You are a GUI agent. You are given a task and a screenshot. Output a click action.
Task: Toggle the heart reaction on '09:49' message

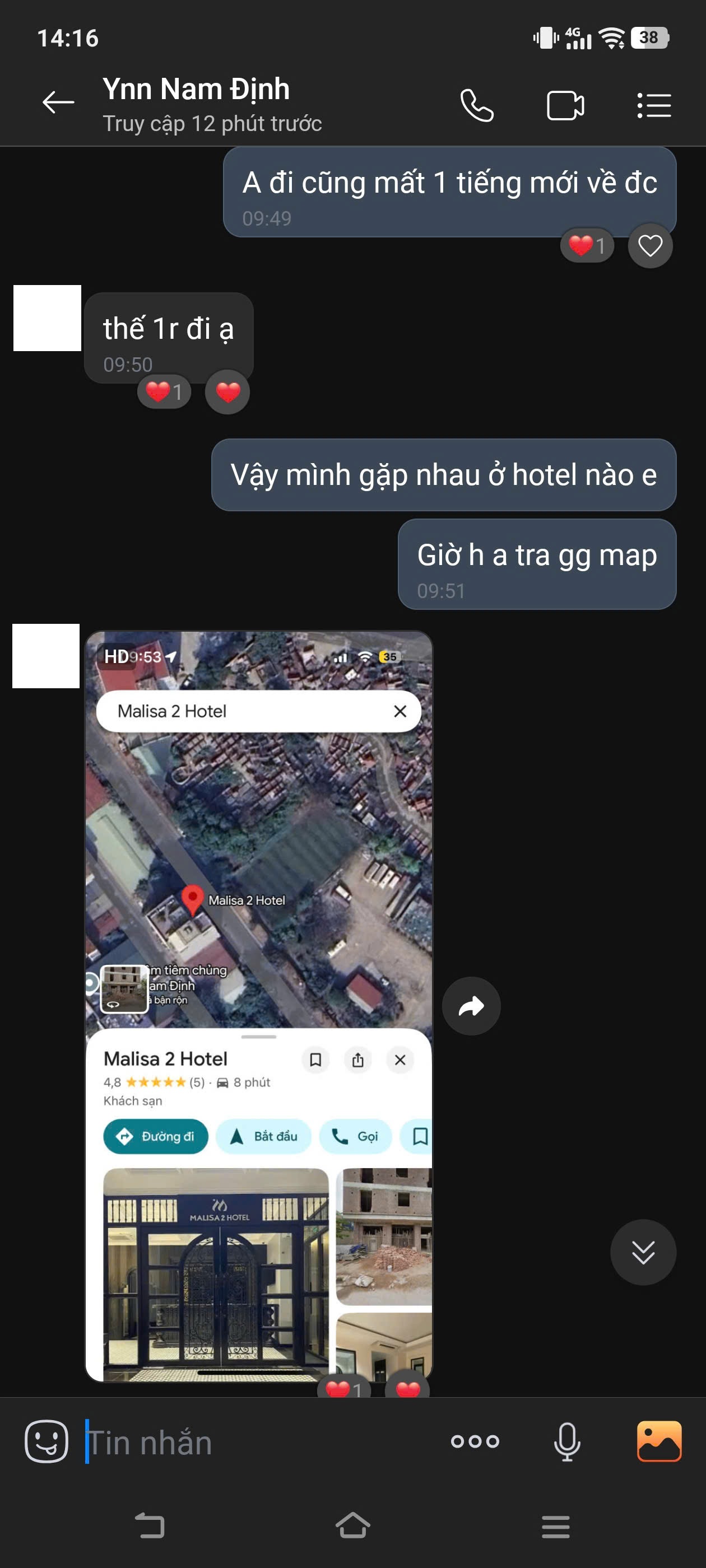coord(649,246)
